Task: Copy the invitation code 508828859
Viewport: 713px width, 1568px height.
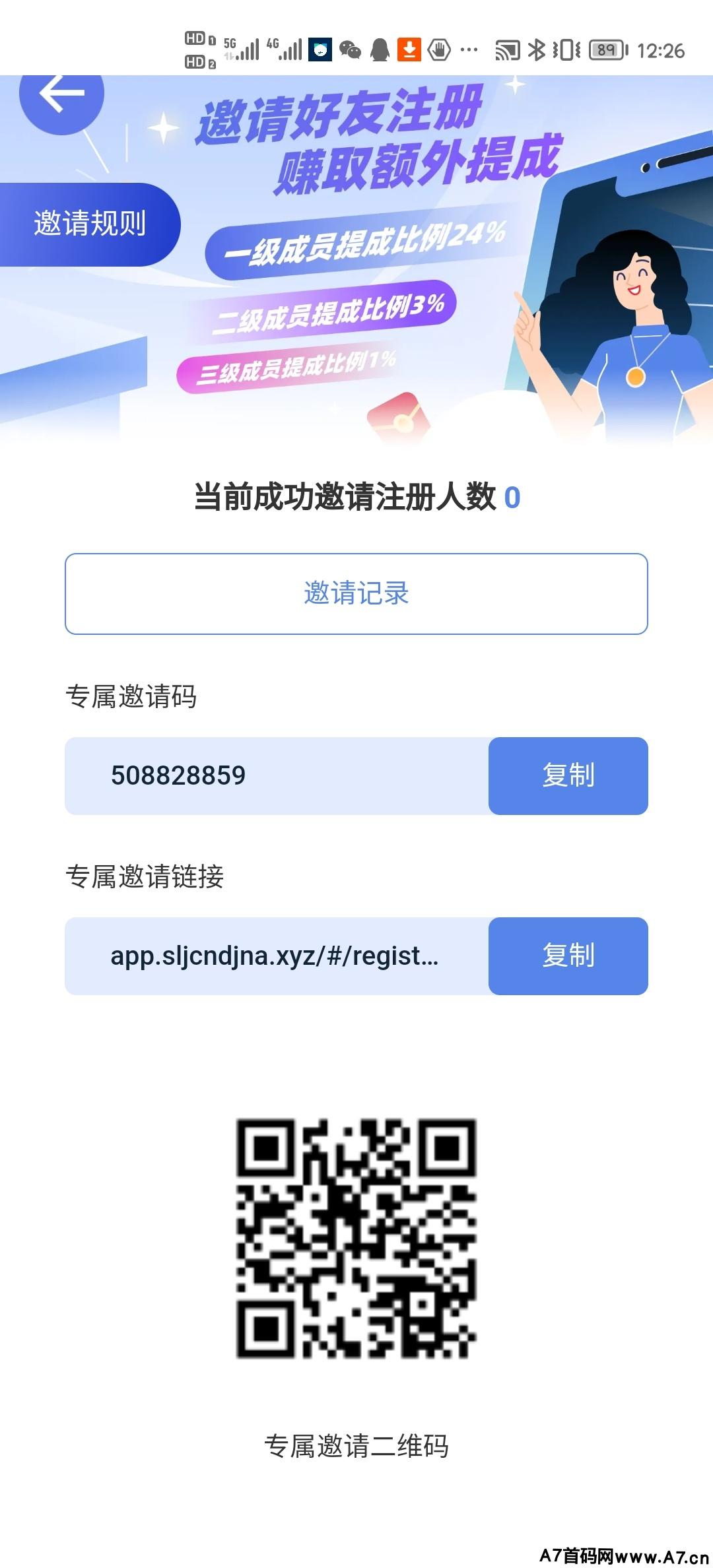Action: 568,775
